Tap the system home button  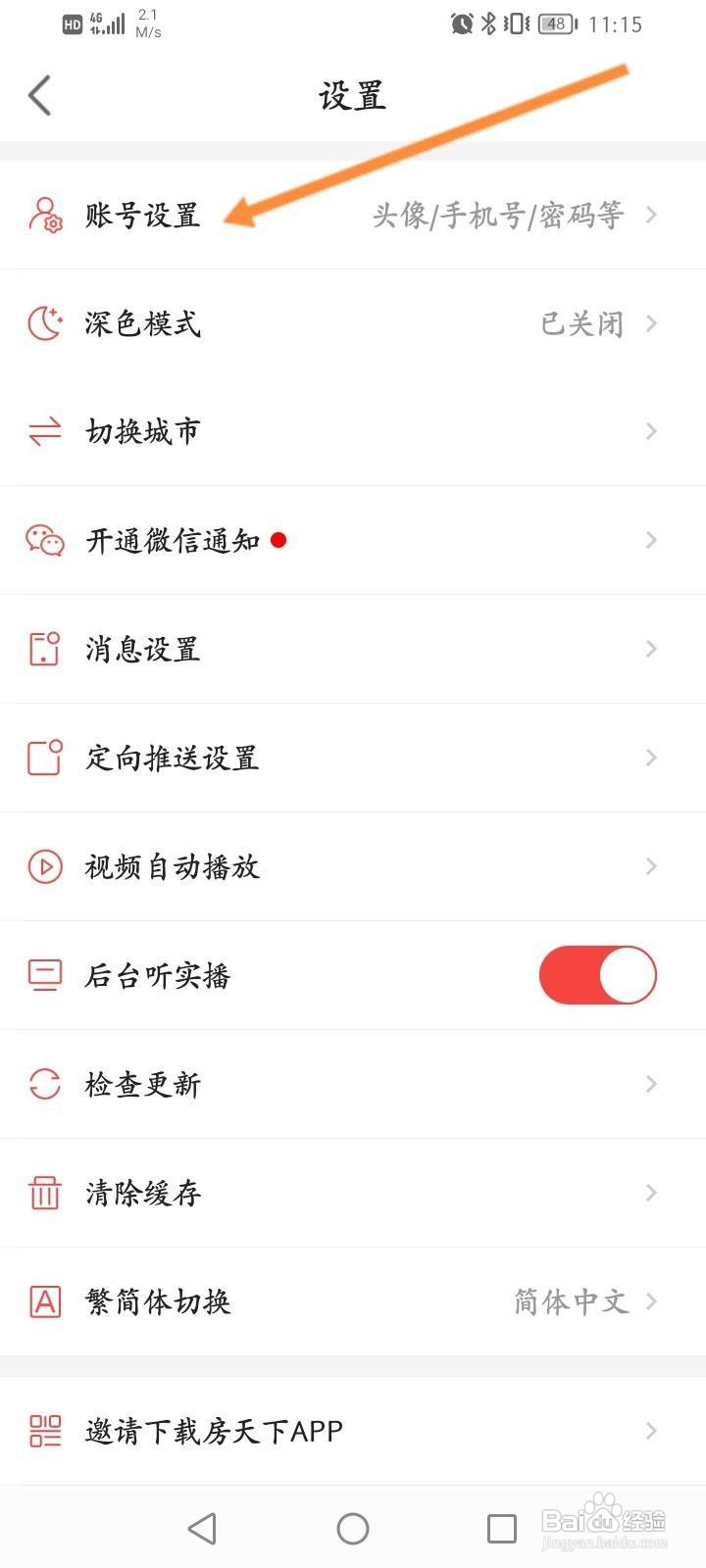tap(353, 1528)
